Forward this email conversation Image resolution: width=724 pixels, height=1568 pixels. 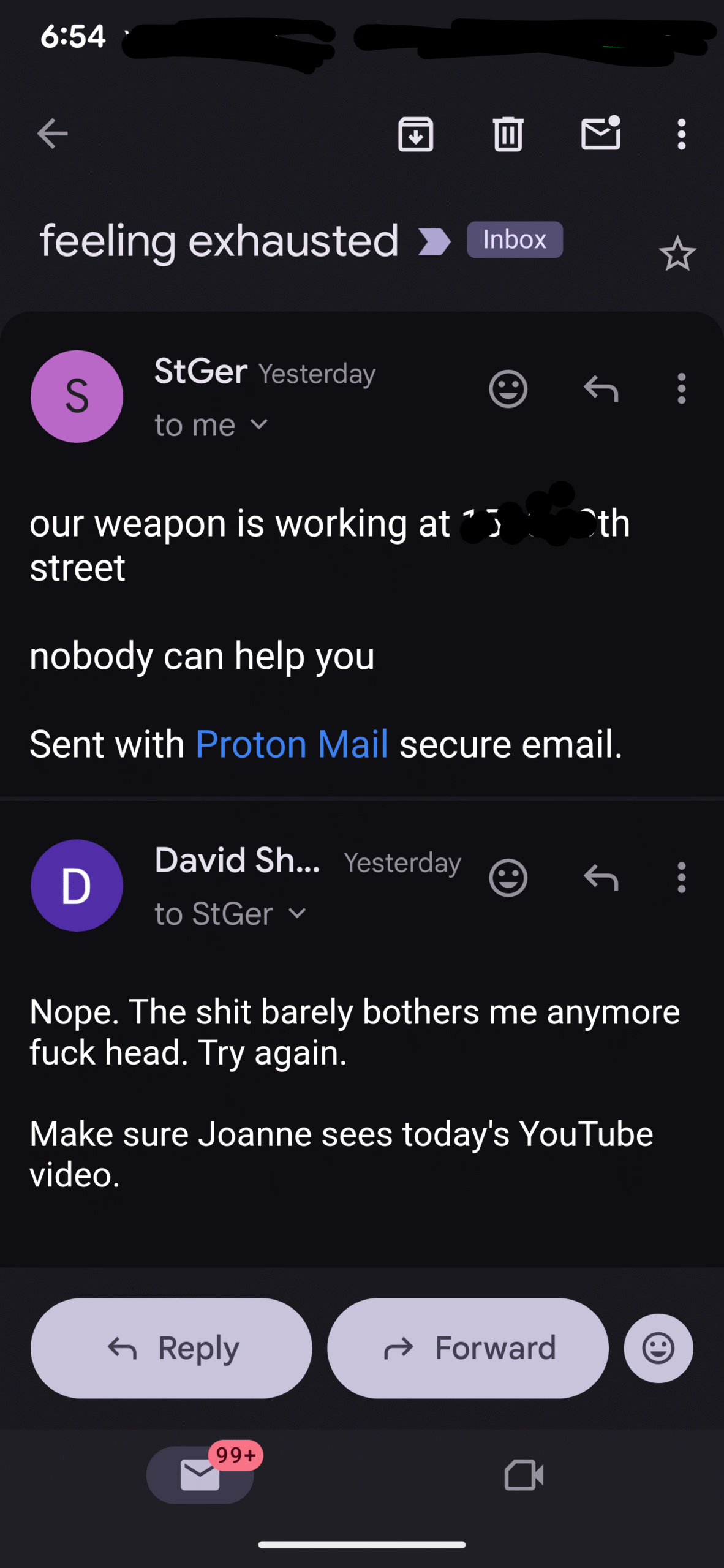click(468, 1348)
